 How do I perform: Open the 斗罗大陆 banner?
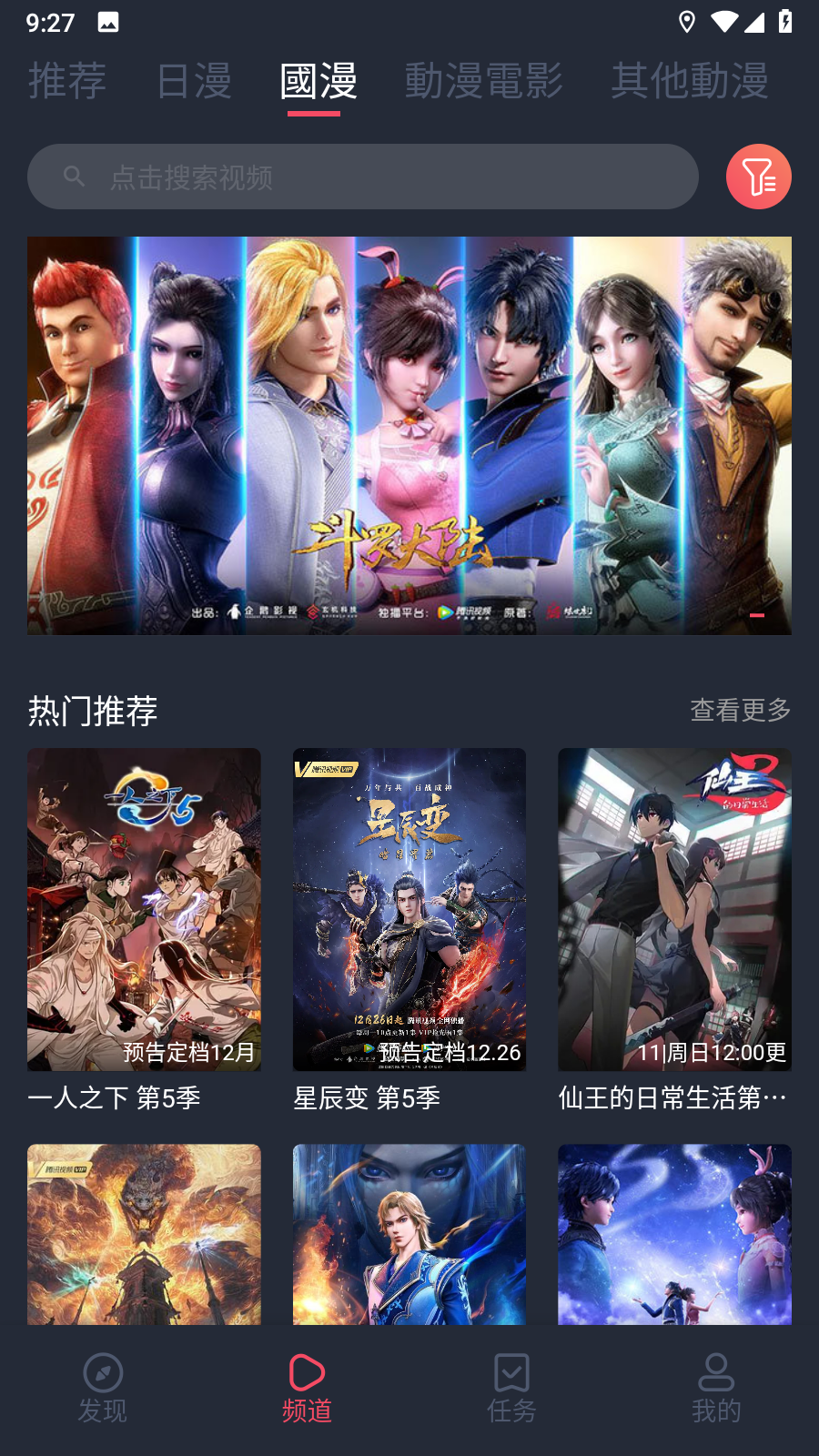click(409, 435)
